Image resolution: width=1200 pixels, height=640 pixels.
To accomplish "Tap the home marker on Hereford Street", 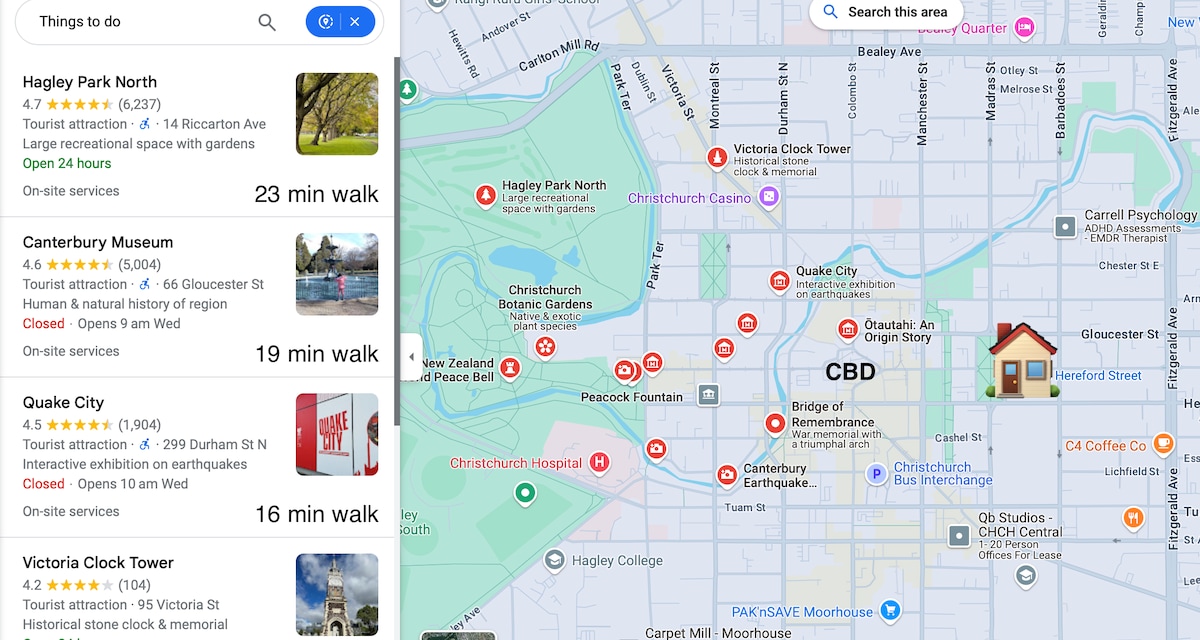I will [1022, 361].
